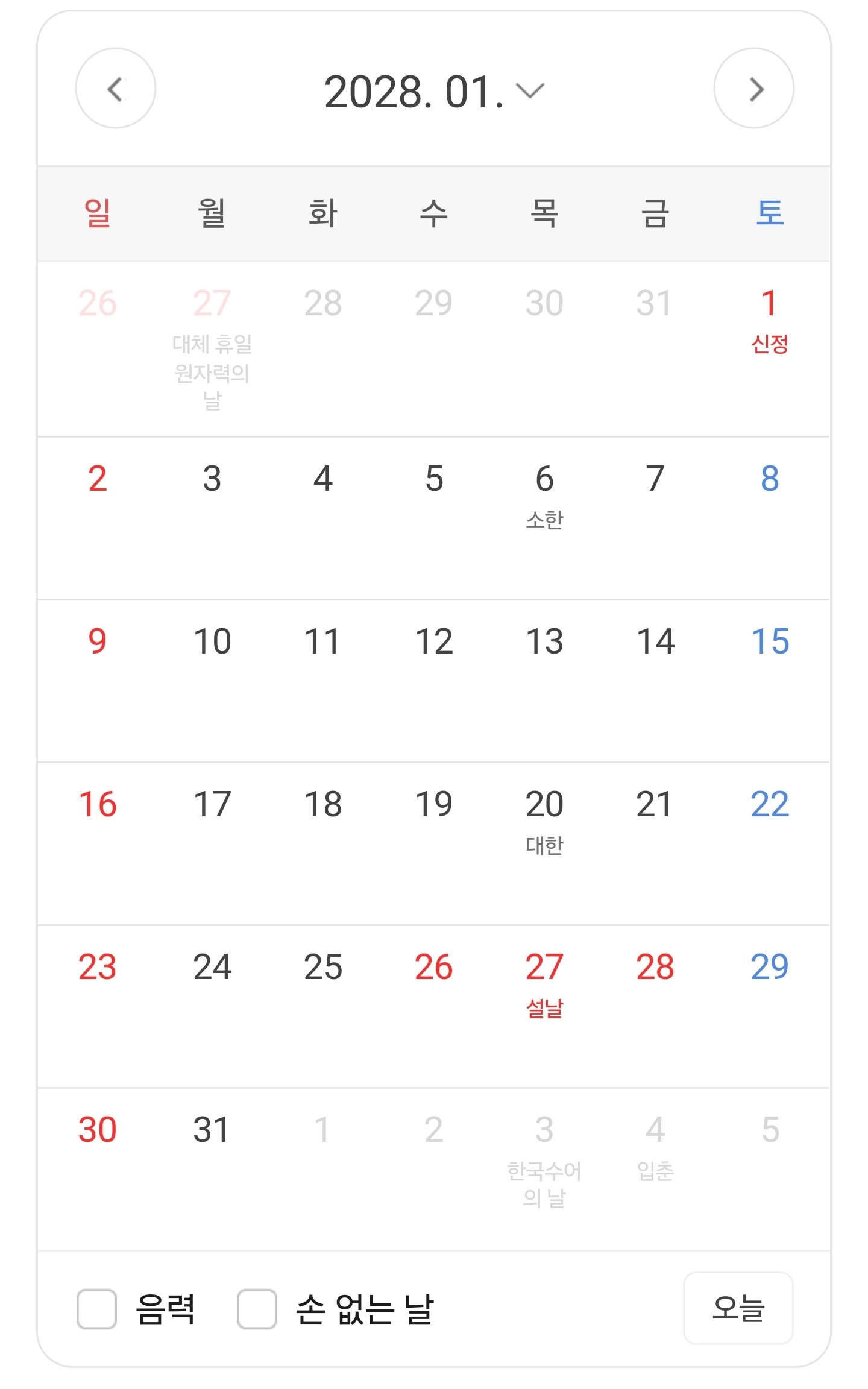
Task: Select January 27 설날
Action: click(x=544, y=1006)
